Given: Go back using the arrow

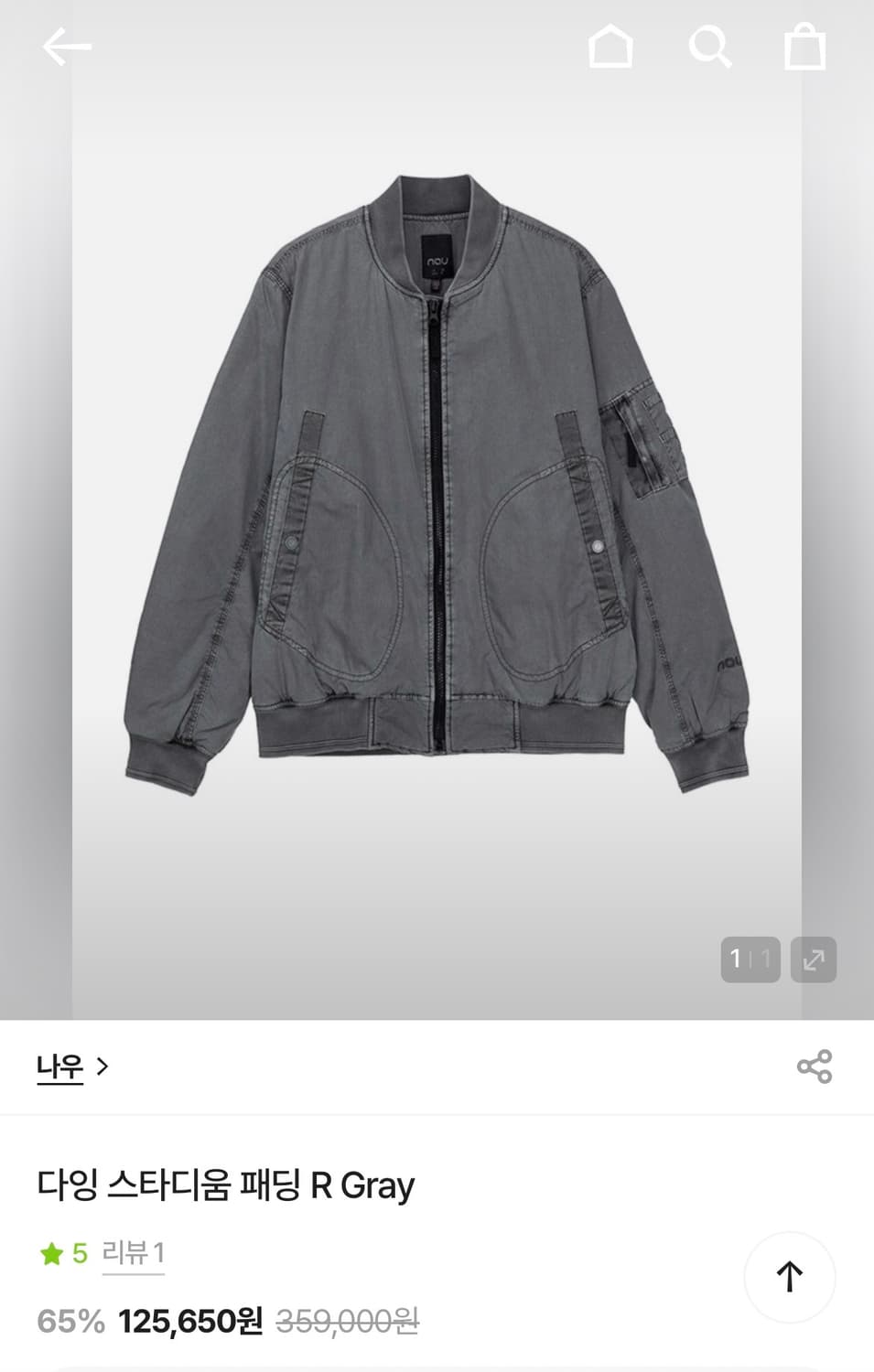Looking at the screenshot, I should click(67, 47).
